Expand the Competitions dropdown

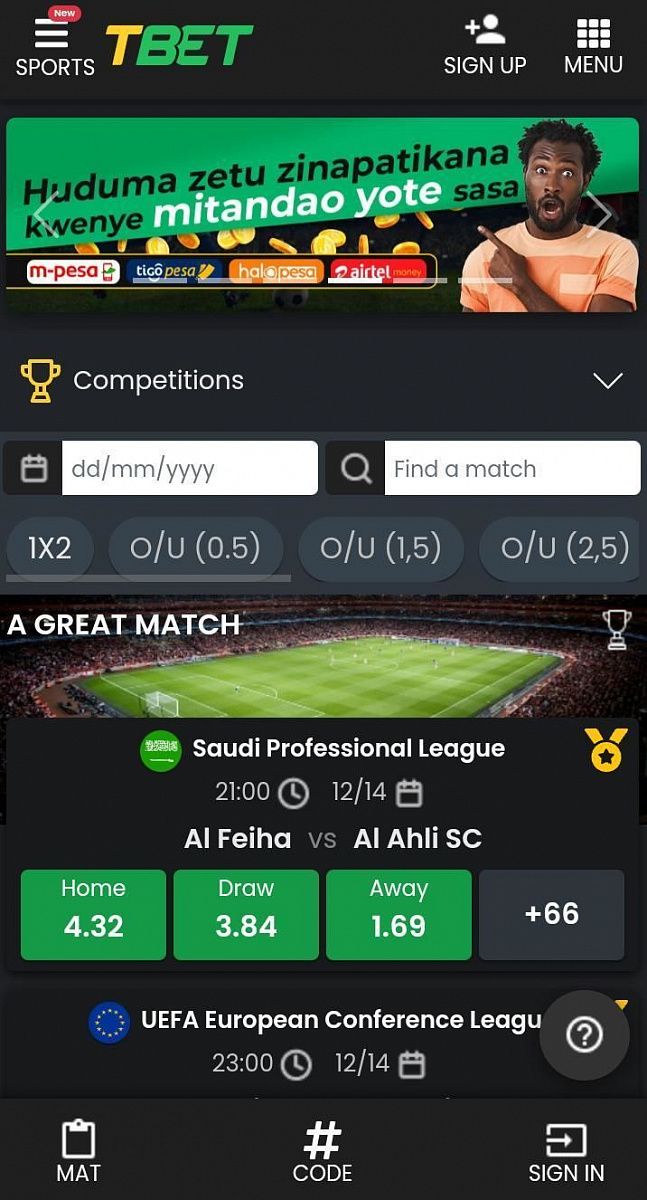tap(607, 380)
